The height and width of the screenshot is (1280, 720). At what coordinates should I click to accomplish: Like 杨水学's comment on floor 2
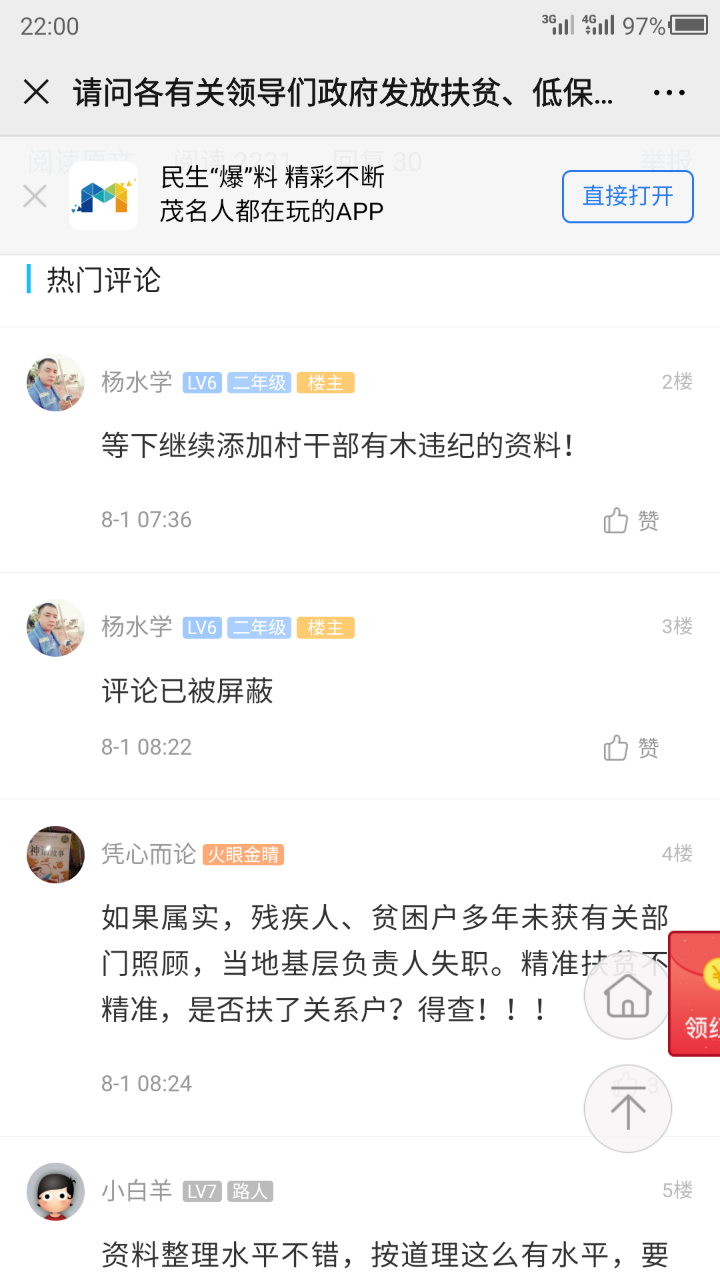632,520
